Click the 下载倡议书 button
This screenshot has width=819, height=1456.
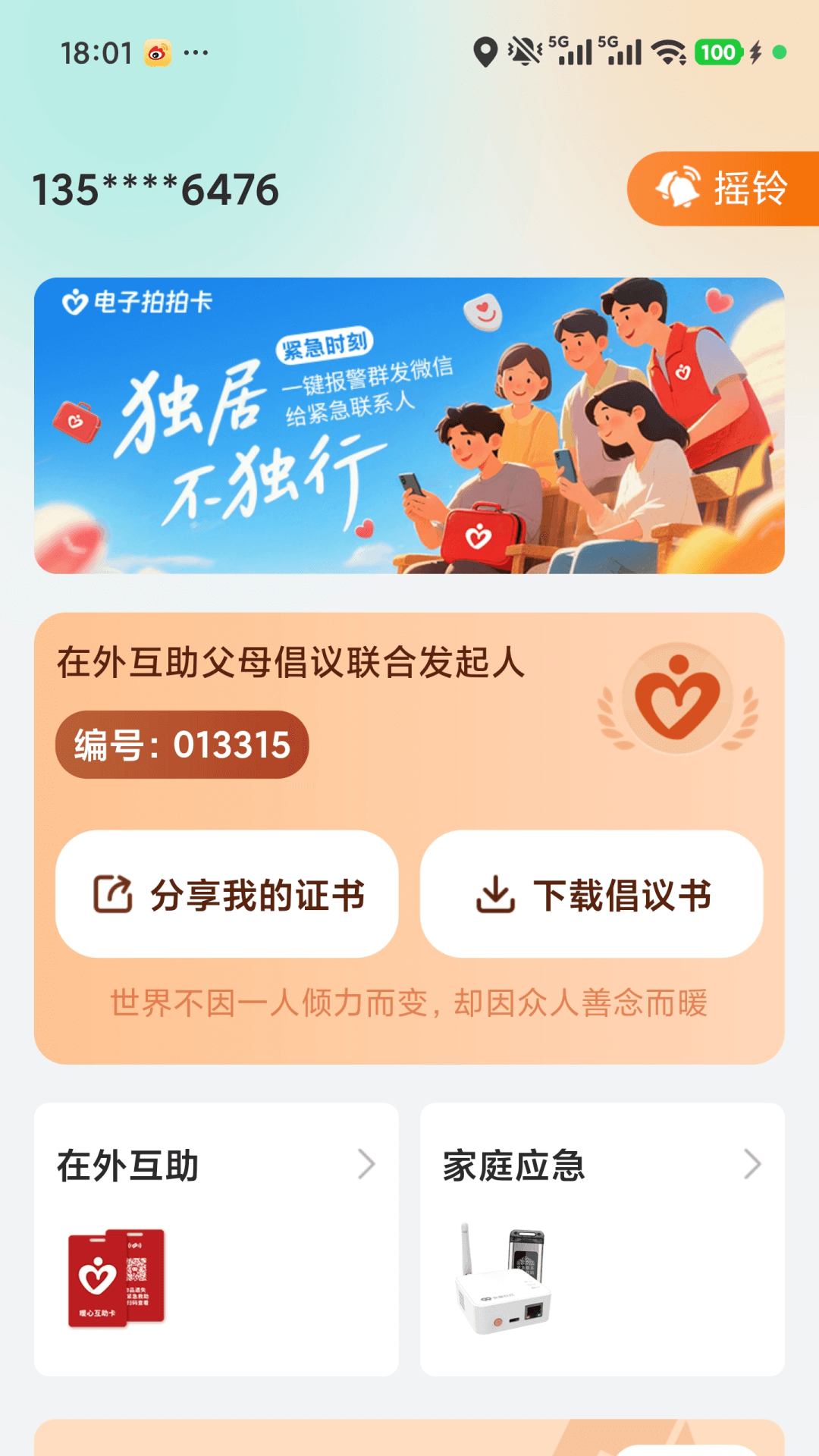592,894
